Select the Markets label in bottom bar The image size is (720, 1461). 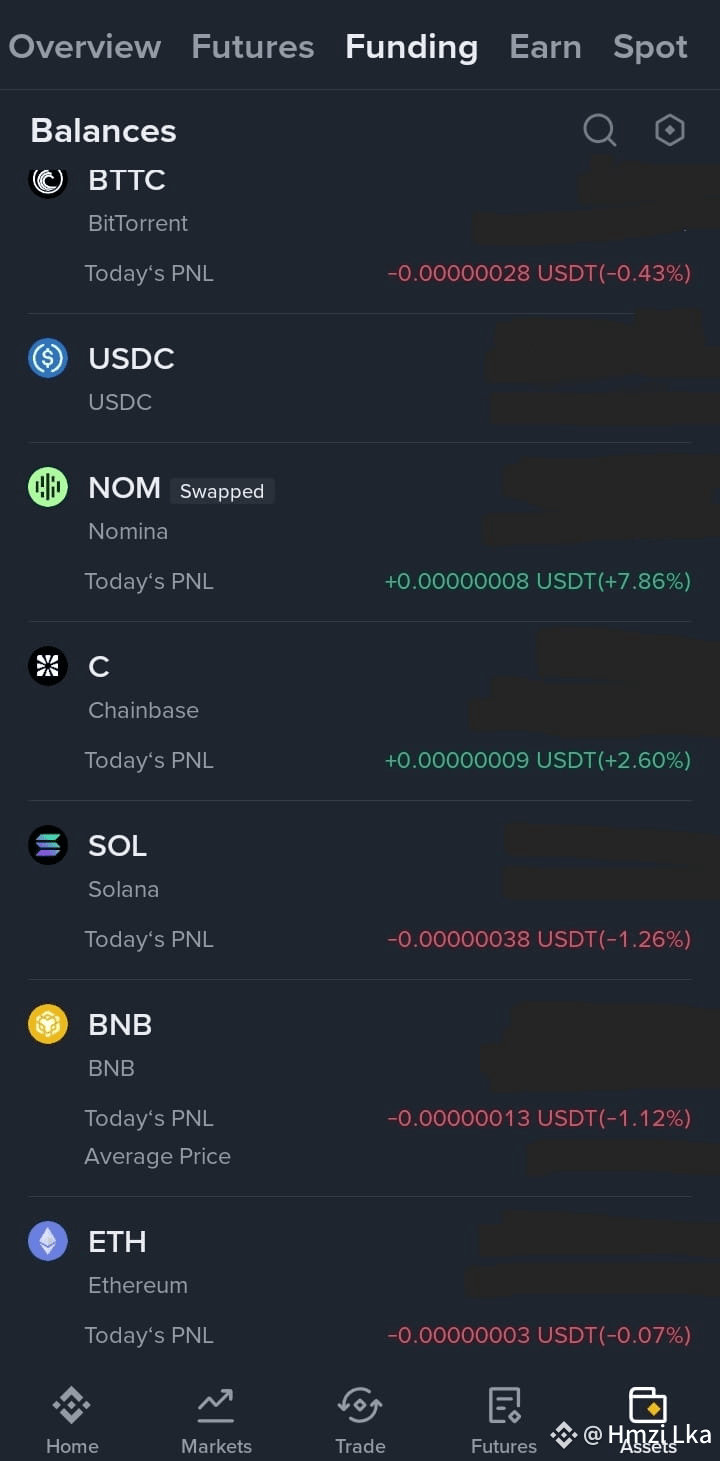pyautogui.click(x=216, y=1446)
